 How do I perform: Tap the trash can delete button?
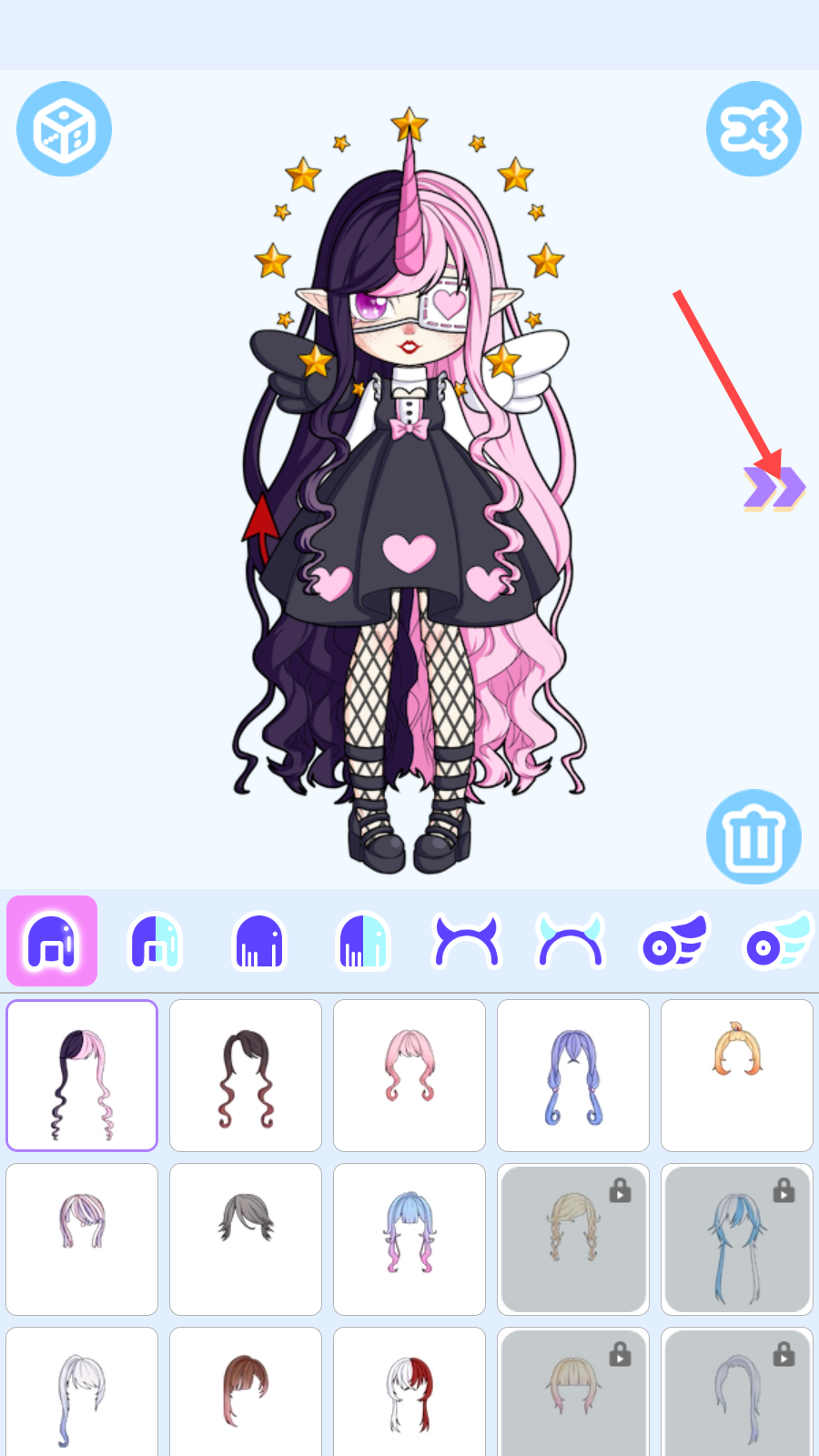click(x=753, y=836)
